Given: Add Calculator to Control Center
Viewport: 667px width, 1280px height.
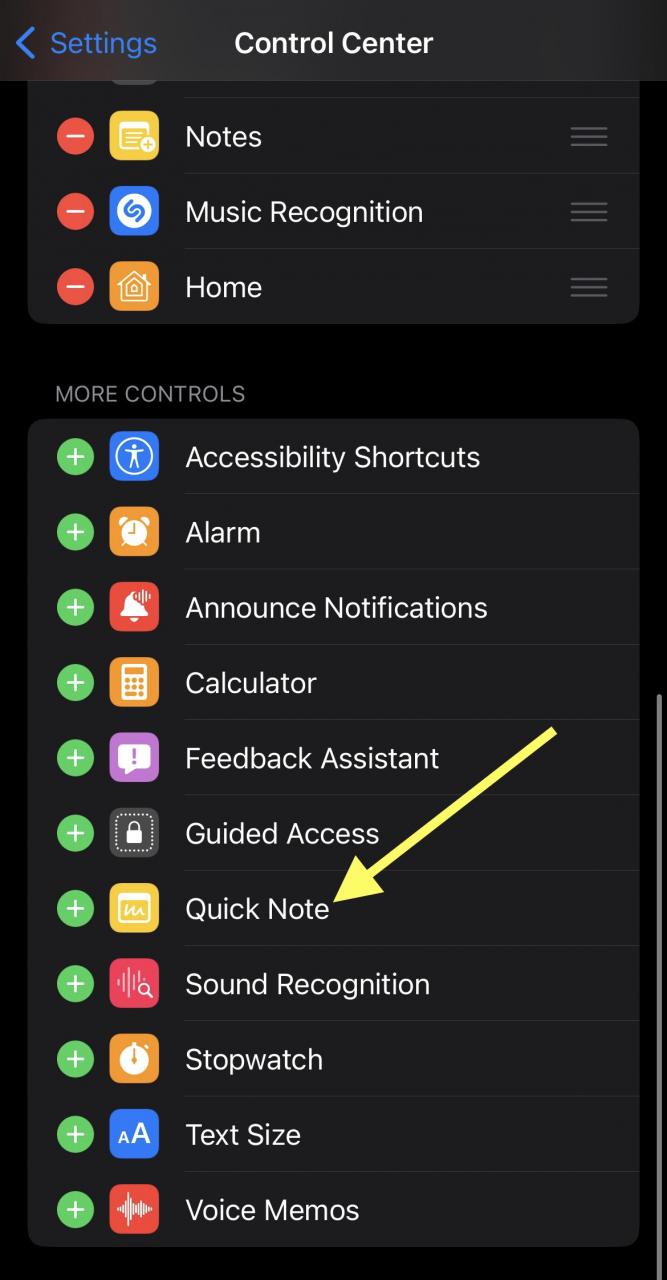Looking at the screenshot, I should [x=75, y=683].
